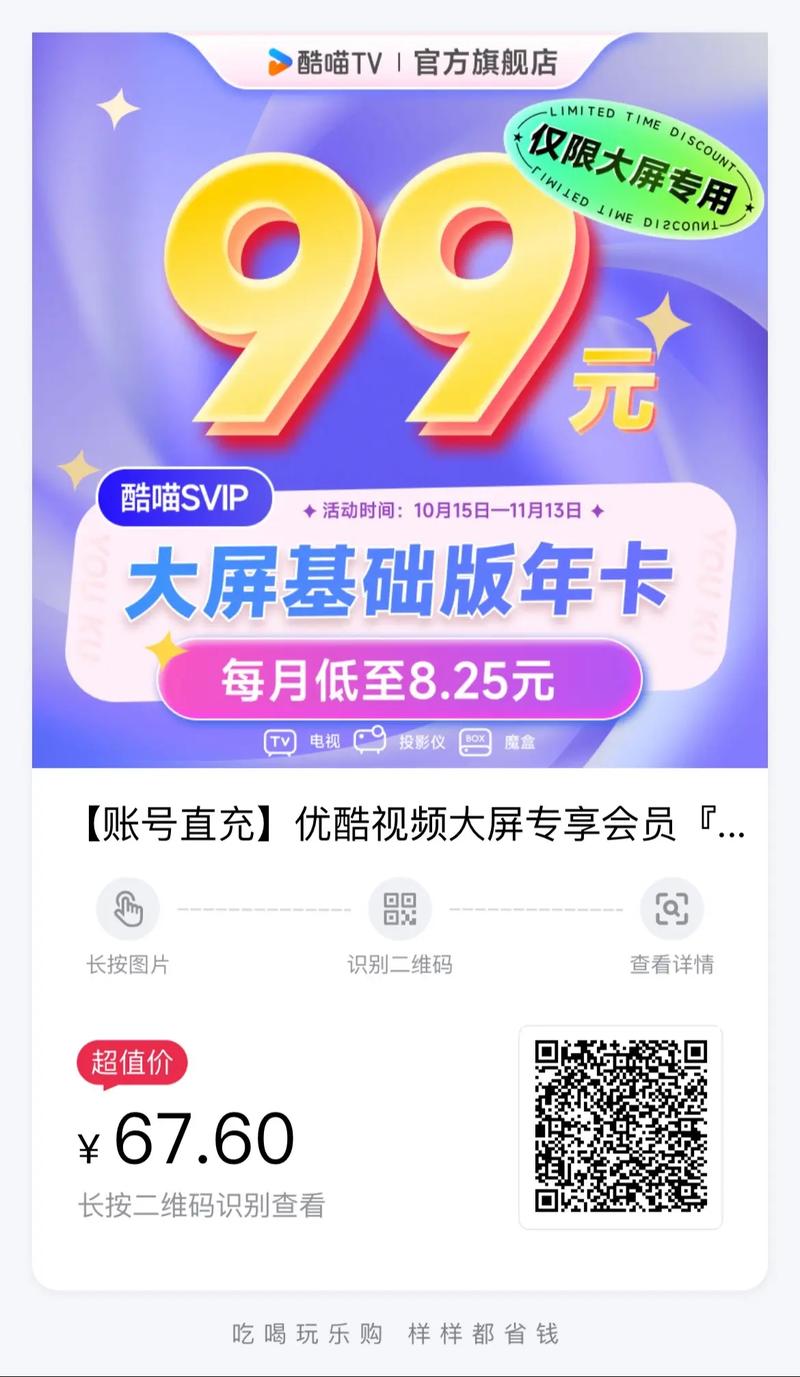800x1377 pixels.
Task: Click the ¥67.60 price text
Action: (187, 1137)
